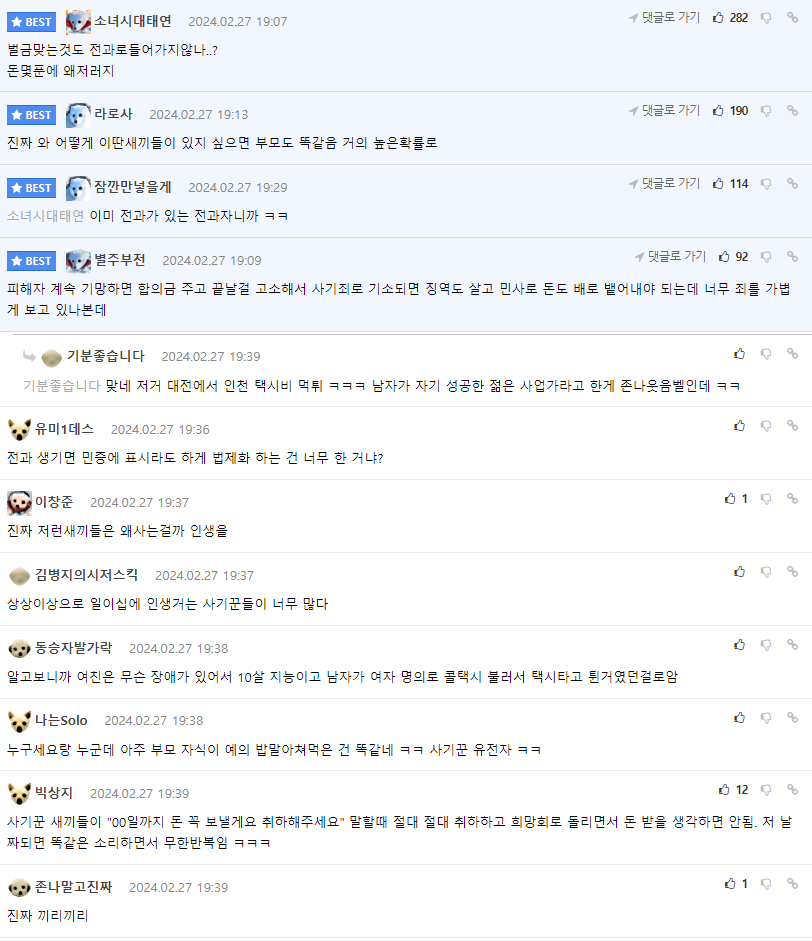Upvote 유미1데스's comment
Viewport: 812px width, 941px height.
[739, 425]
